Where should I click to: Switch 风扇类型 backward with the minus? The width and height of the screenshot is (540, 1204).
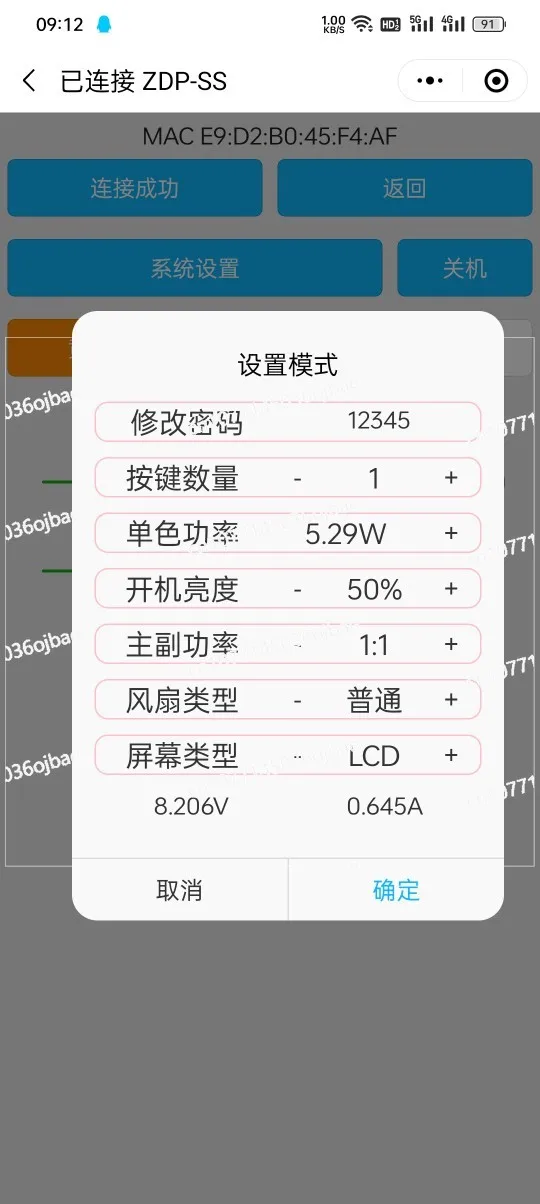(297, 700)
